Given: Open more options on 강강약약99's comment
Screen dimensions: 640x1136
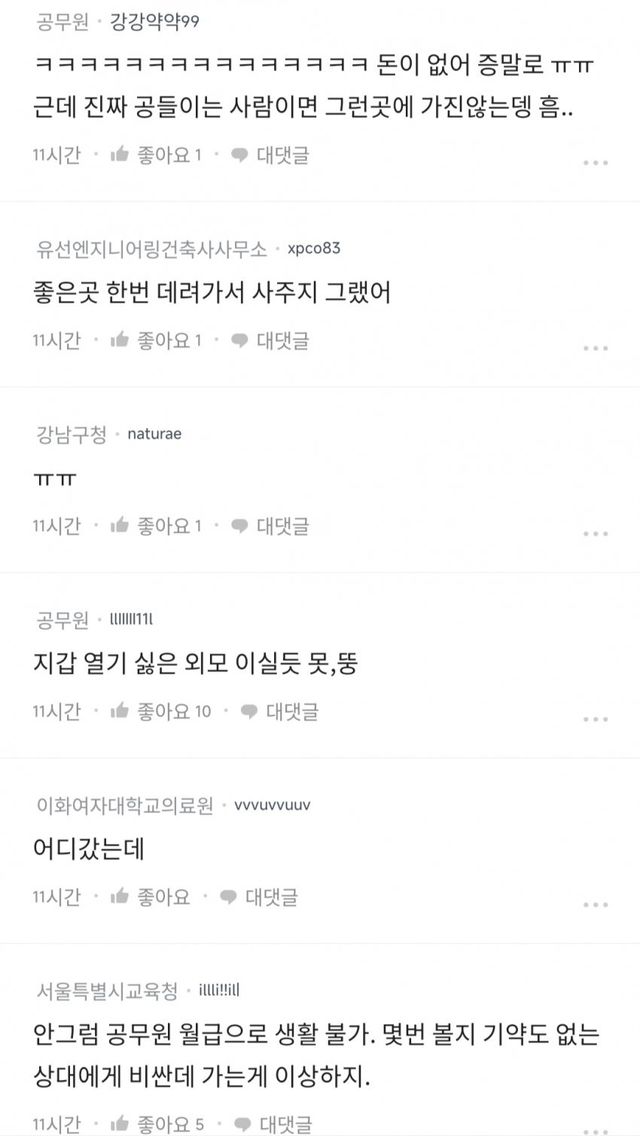Looking at the screenshot, I should pyautogui.click(x=596, y=162).
